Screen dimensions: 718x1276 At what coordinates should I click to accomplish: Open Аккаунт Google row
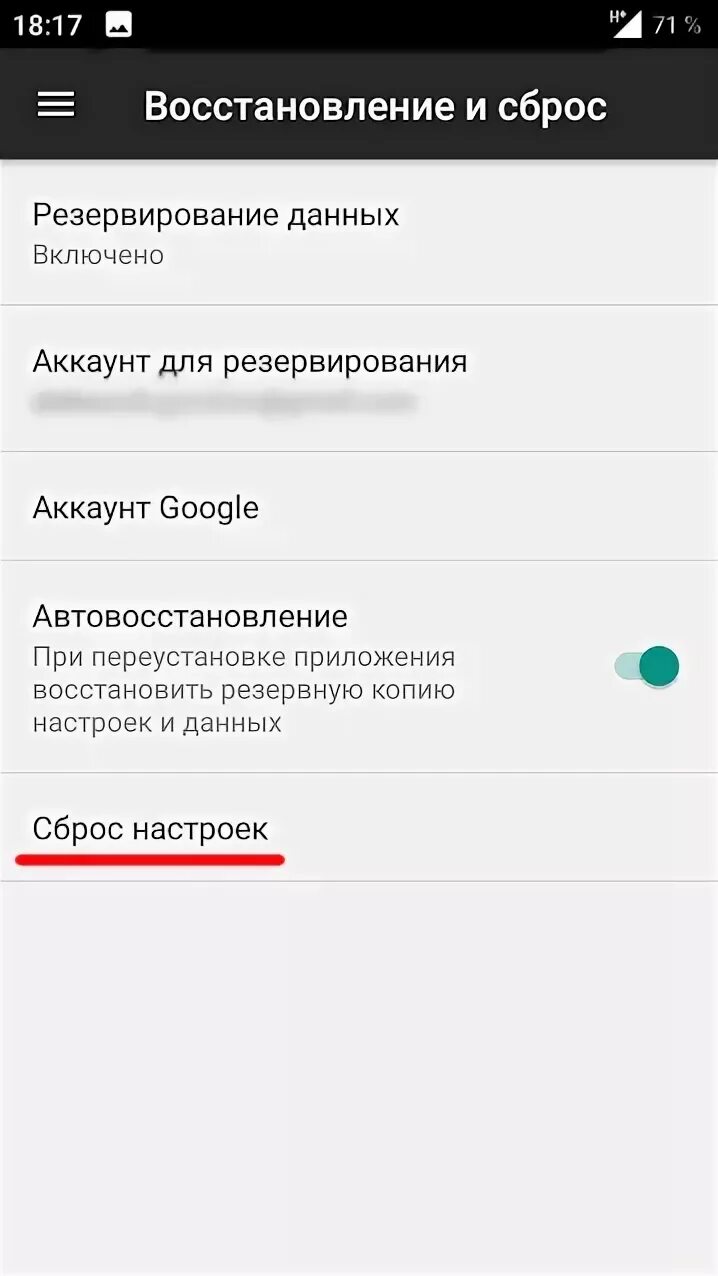(359, 507)
